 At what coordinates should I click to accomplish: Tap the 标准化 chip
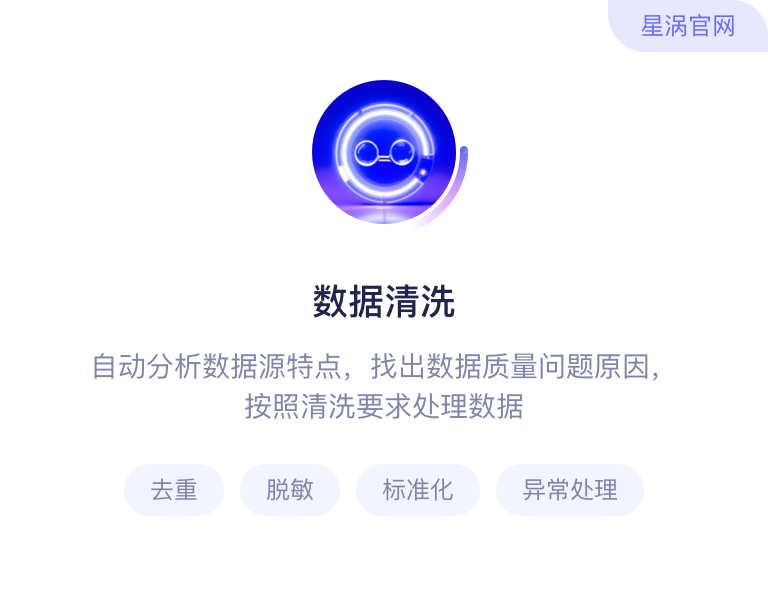pos(418,490)
